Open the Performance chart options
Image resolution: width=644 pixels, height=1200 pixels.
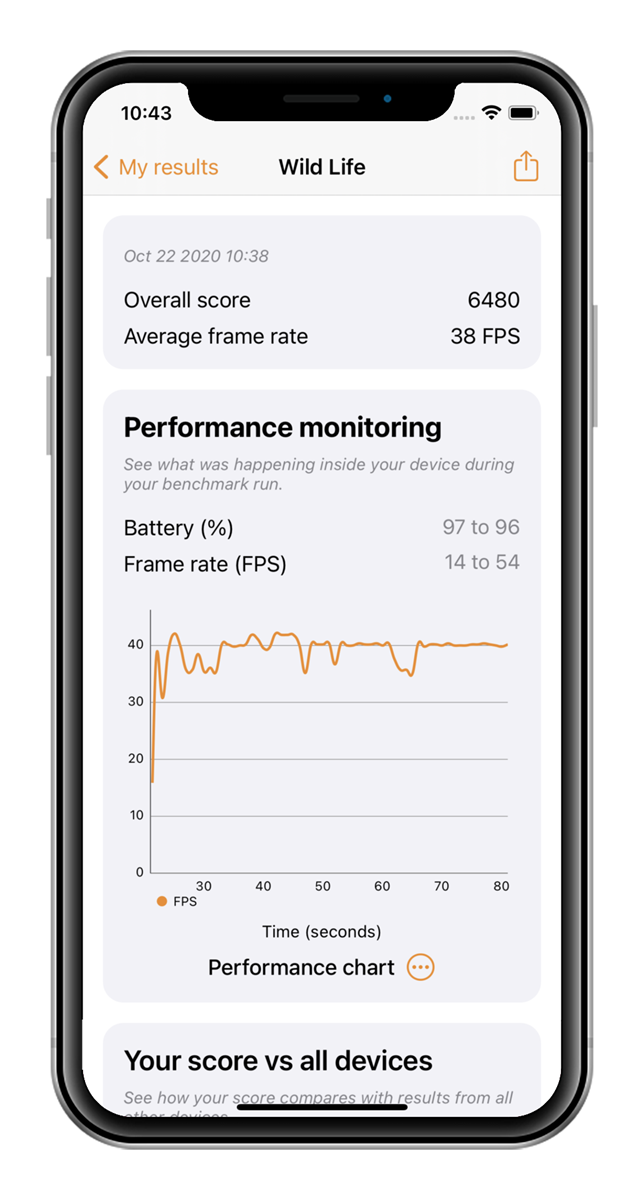[x=421, y=967]
